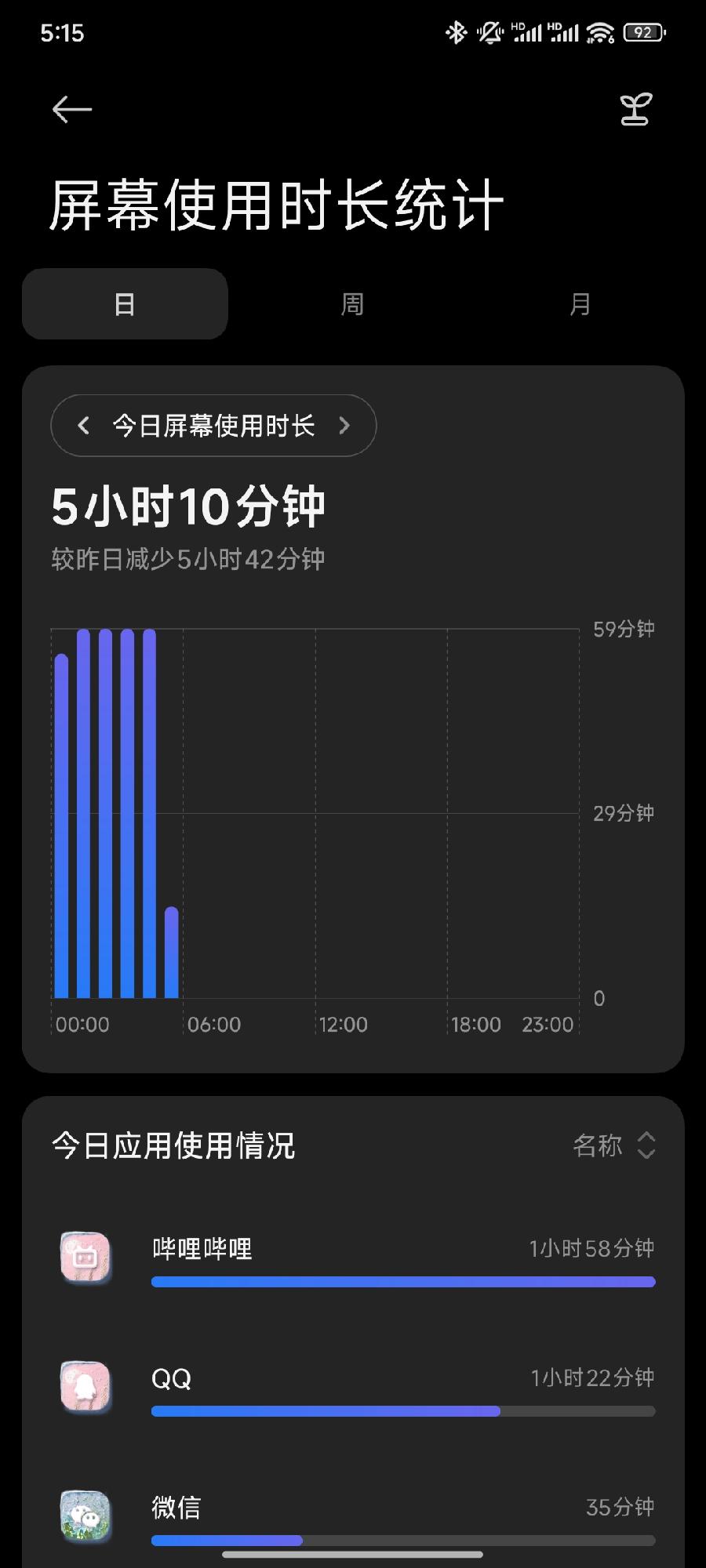Viewport: 706px width, 1568px height.
Task: Change sorting from 名称
Action: (613, 1145)
